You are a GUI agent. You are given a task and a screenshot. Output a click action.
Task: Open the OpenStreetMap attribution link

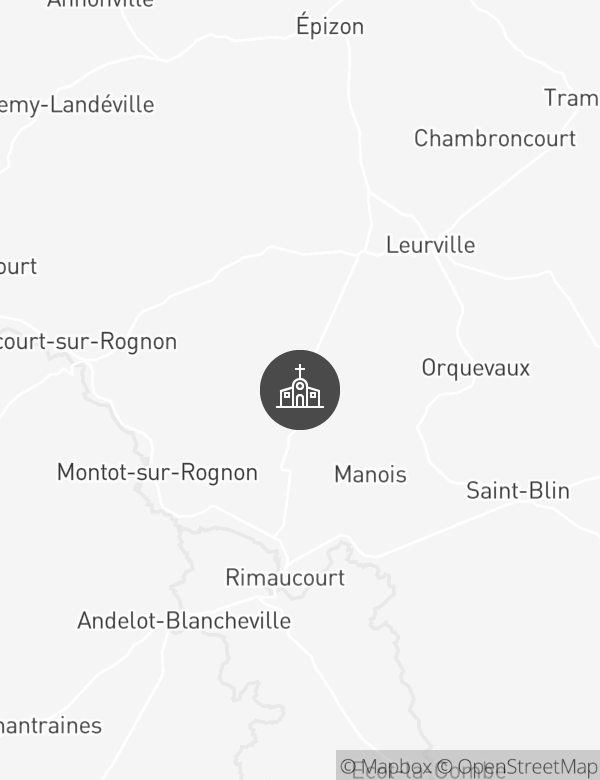coord(517,767)
